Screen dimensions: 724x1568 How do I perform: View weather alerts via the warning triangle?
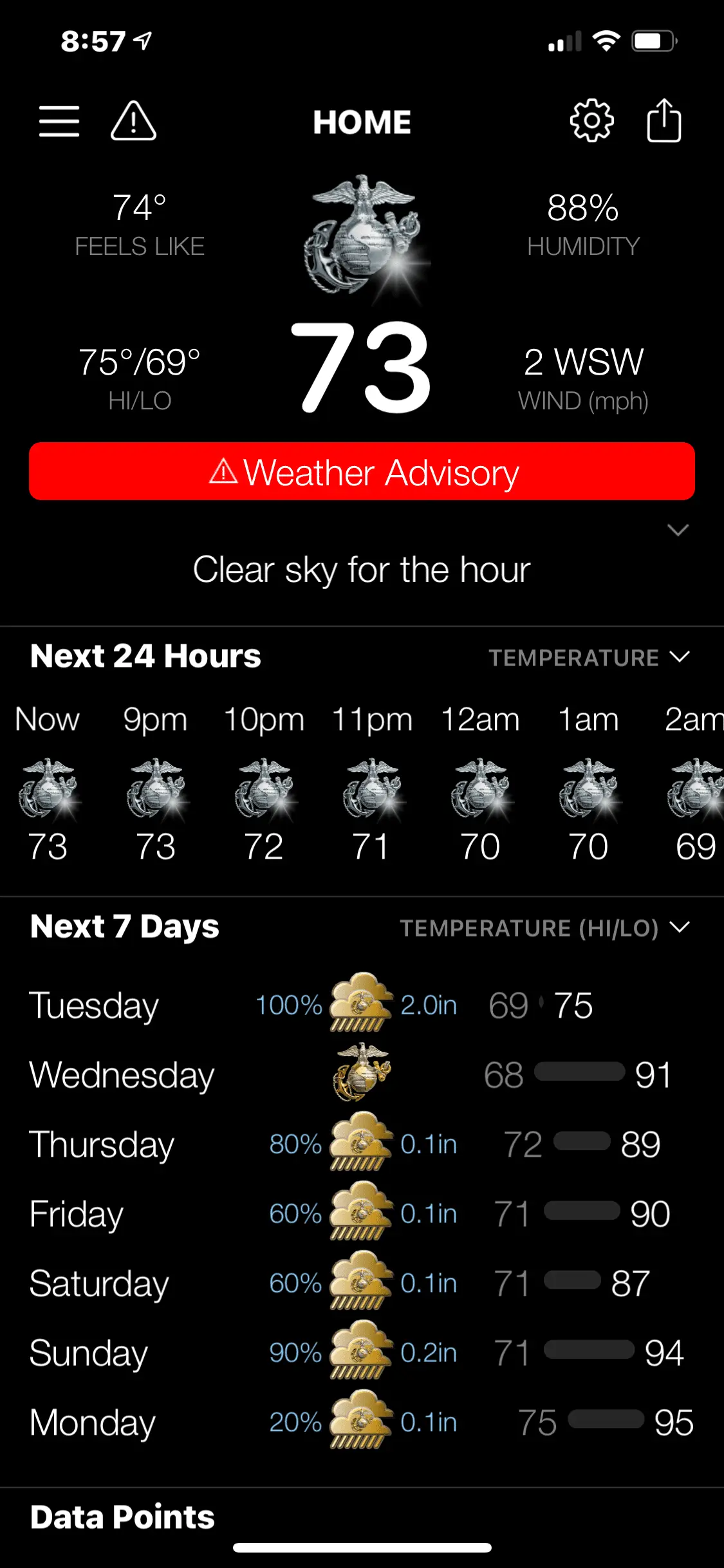(133, 121)
